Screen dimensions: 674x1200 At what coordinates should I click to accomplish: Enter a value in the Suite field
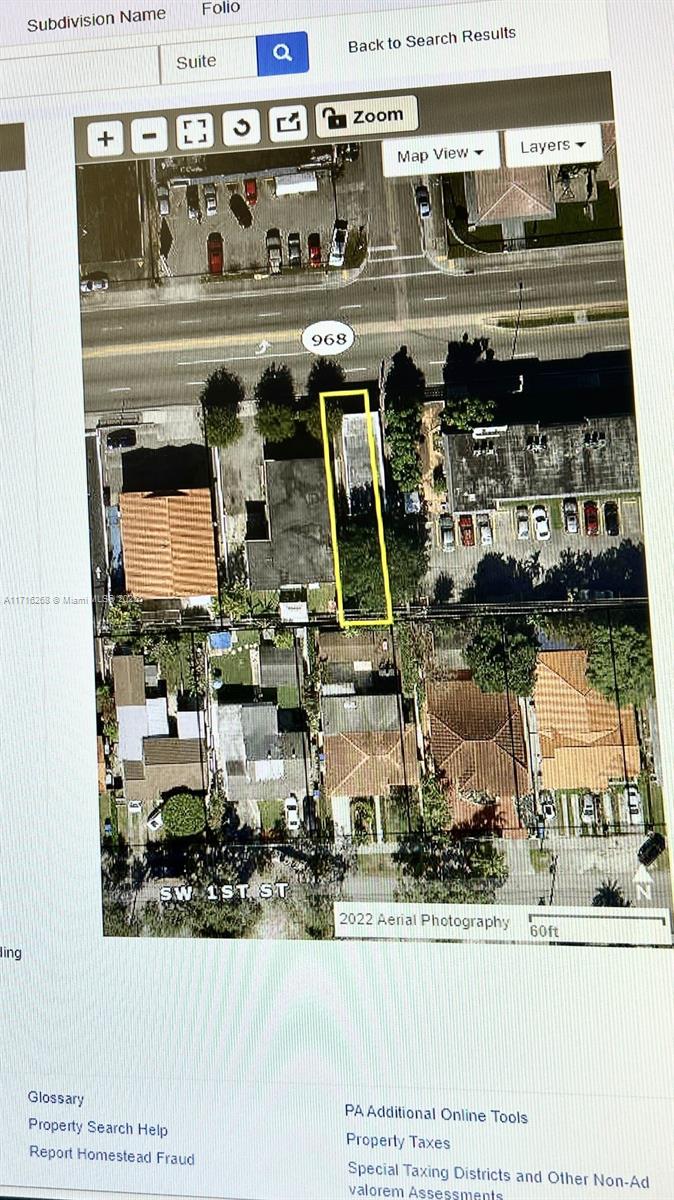point(206,61)
